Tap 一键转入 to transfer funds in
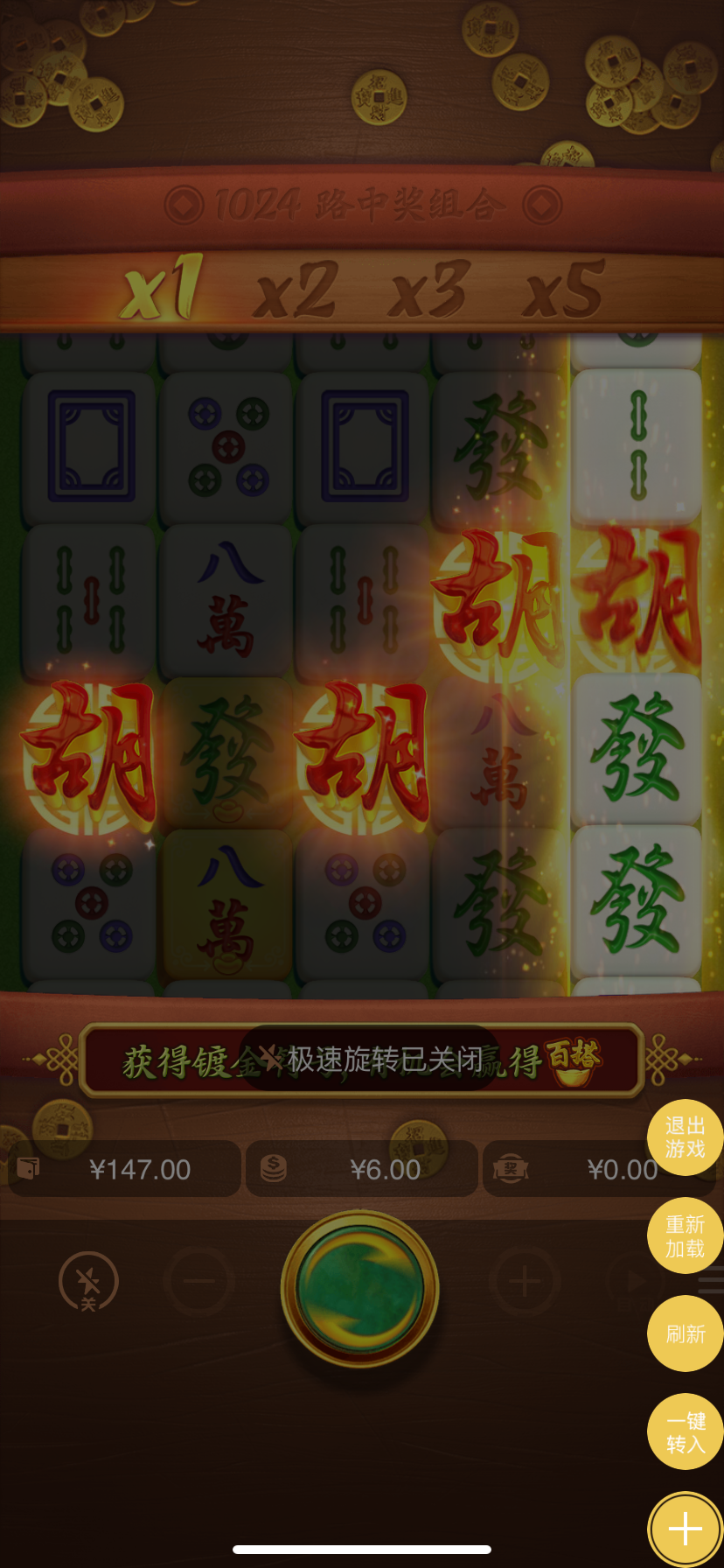This screenshot has width=724, height=1568. 685,1431
